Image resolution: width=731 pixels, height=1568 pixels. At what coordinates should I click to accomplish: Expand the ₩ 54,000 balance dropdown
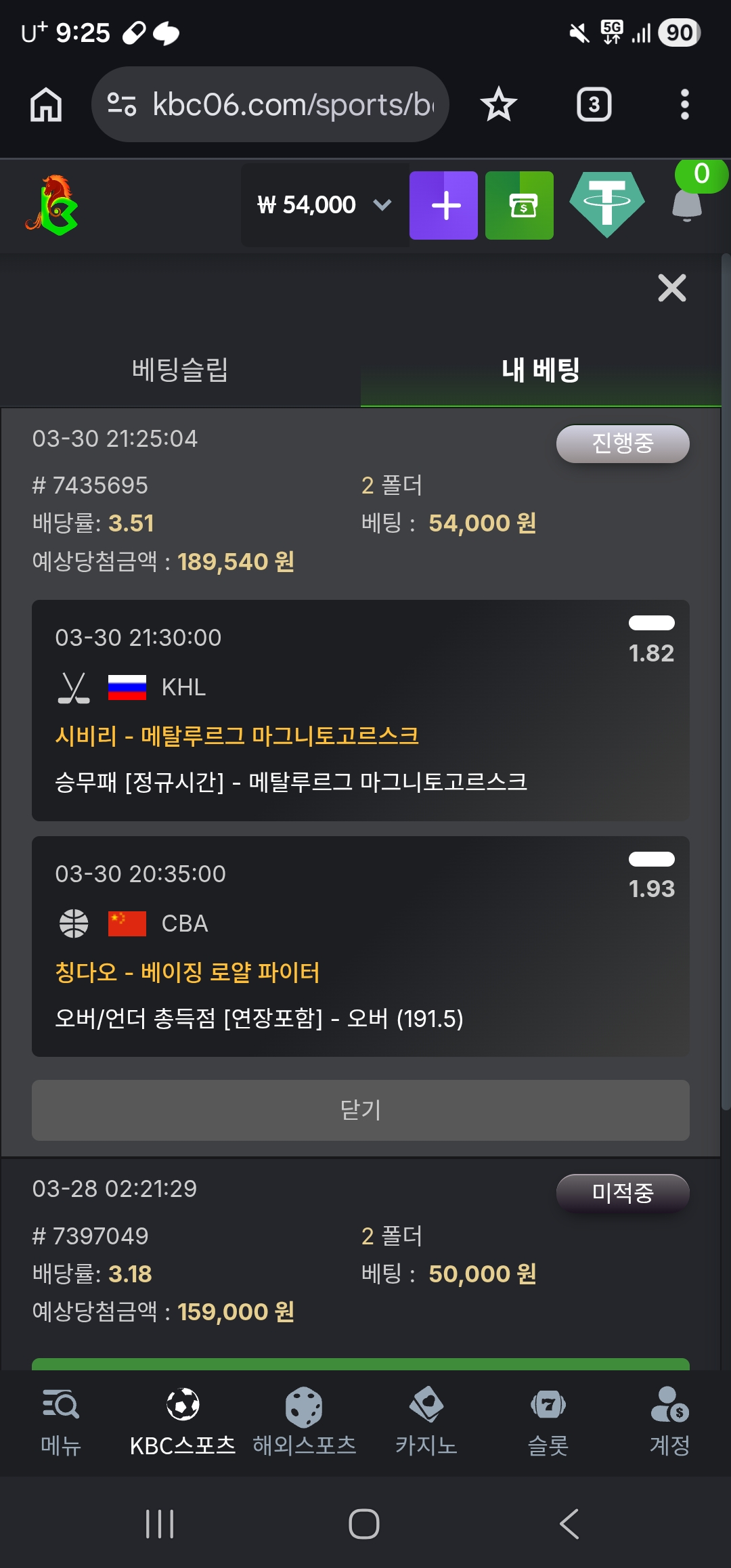tap(325, 204)
